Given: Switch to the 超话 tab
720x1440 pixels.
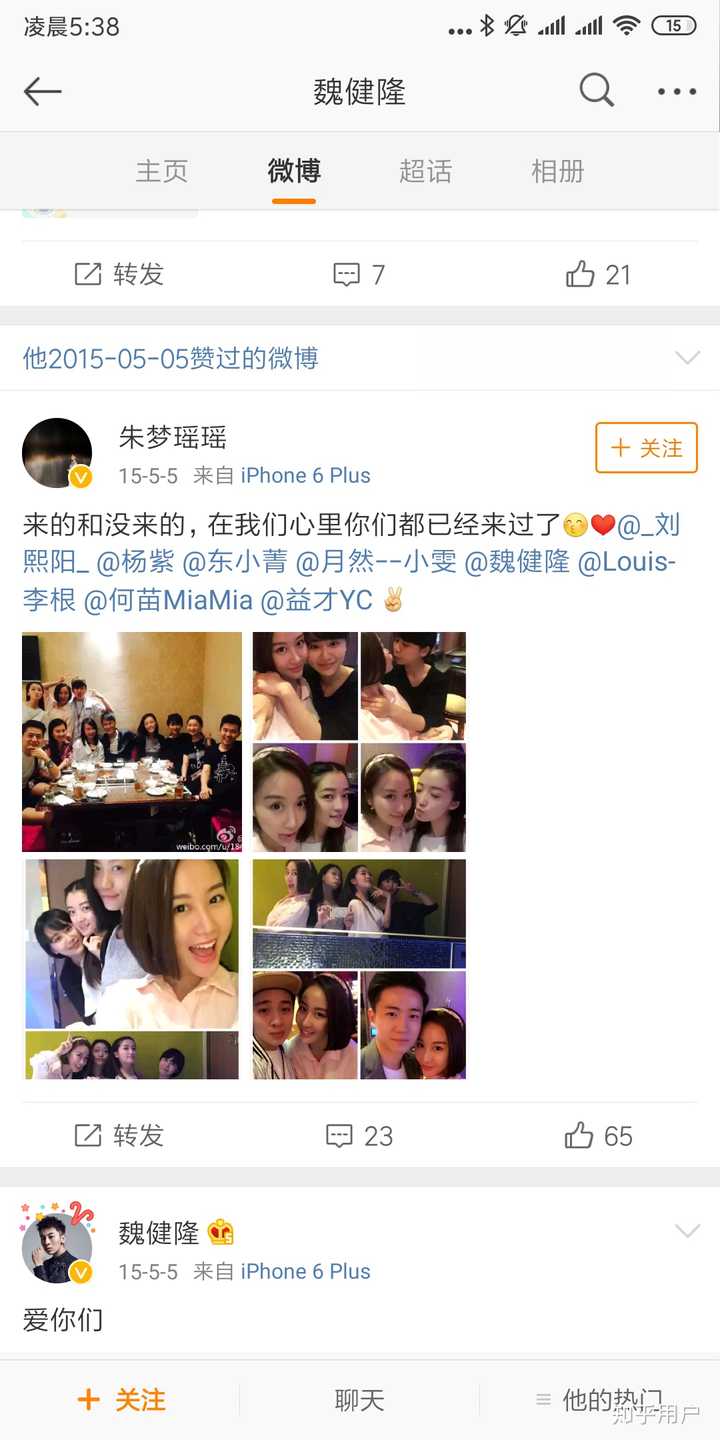Looking at the screenshot, I should point(425,171).
